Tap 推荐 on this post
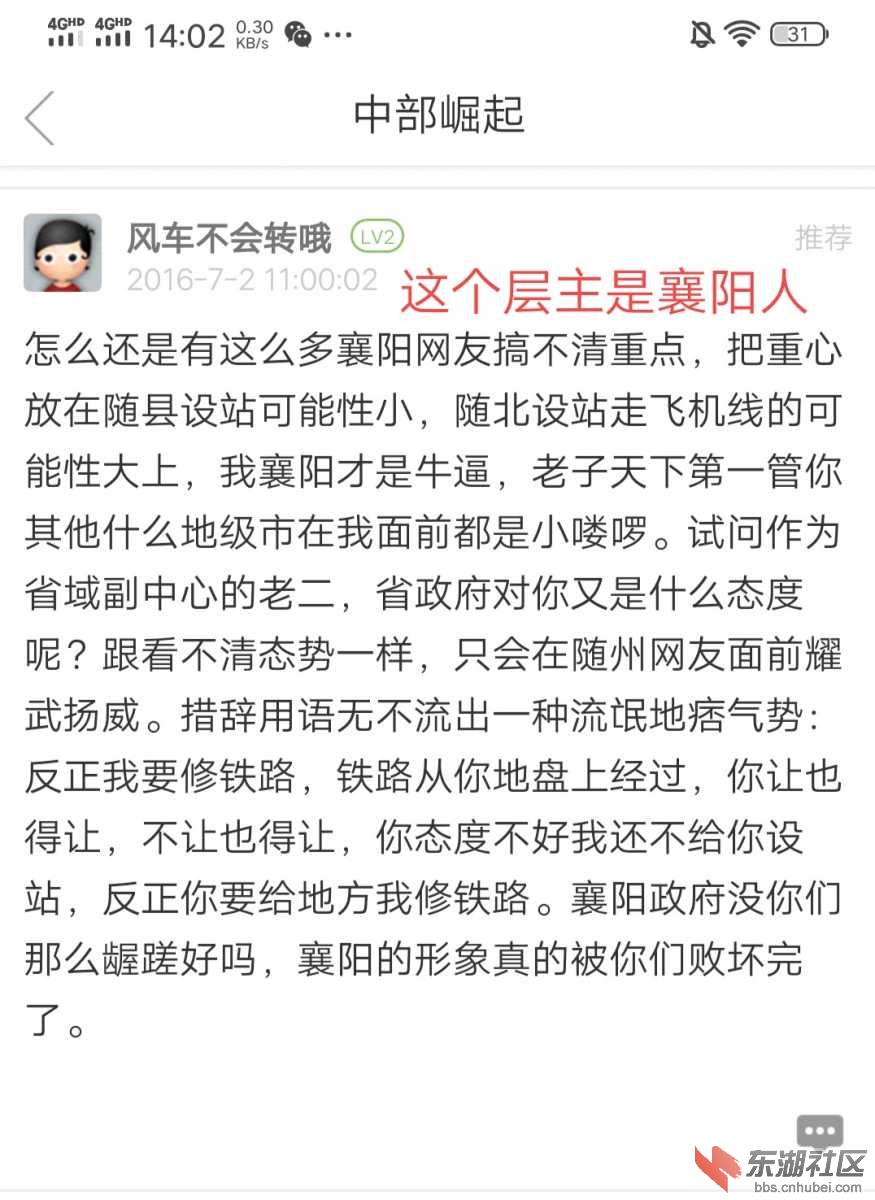The width and height of the screenshot is (875, 1200). [822, 238]
